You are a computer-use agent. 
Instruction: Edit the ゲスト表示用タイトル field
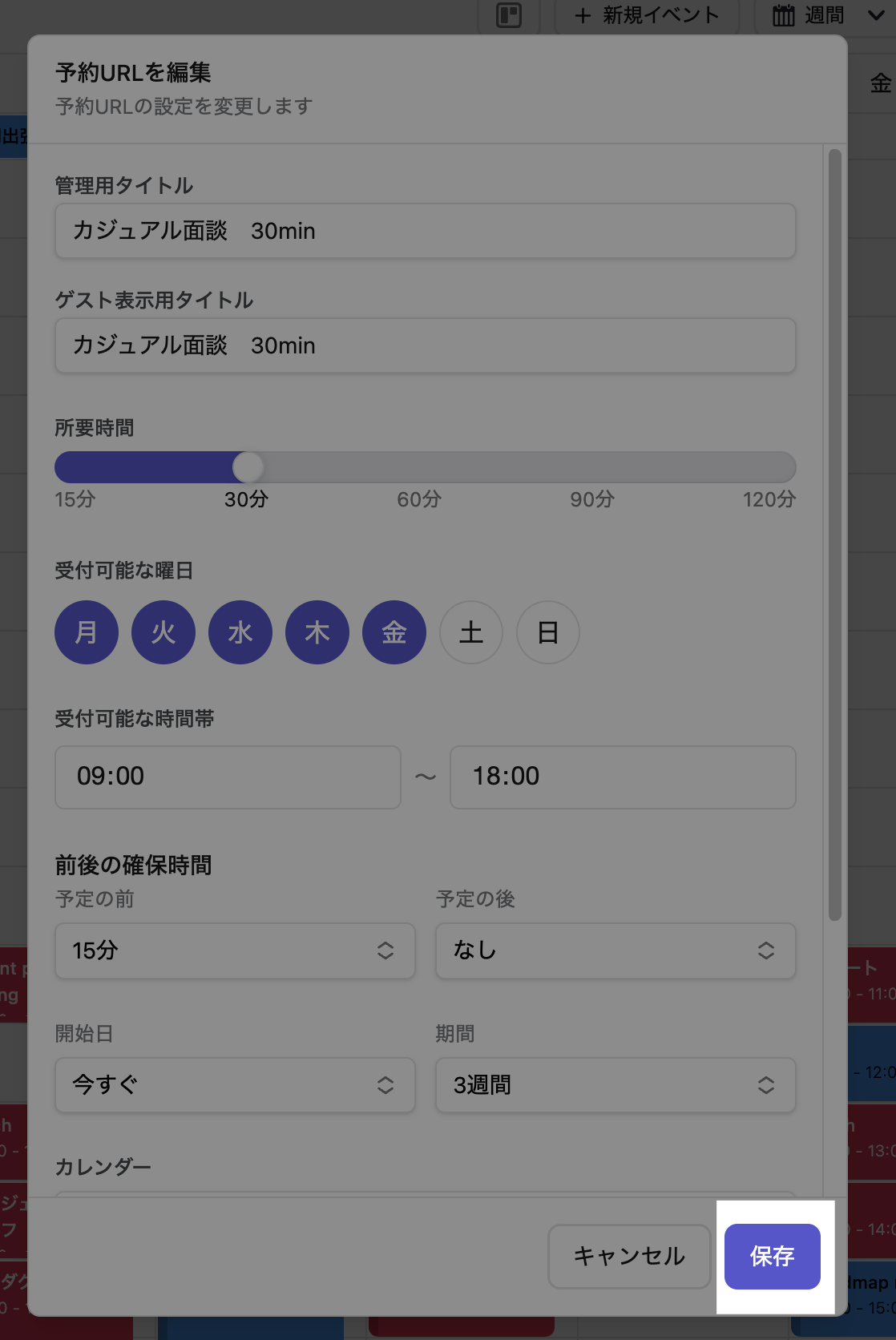pos(425,345)
